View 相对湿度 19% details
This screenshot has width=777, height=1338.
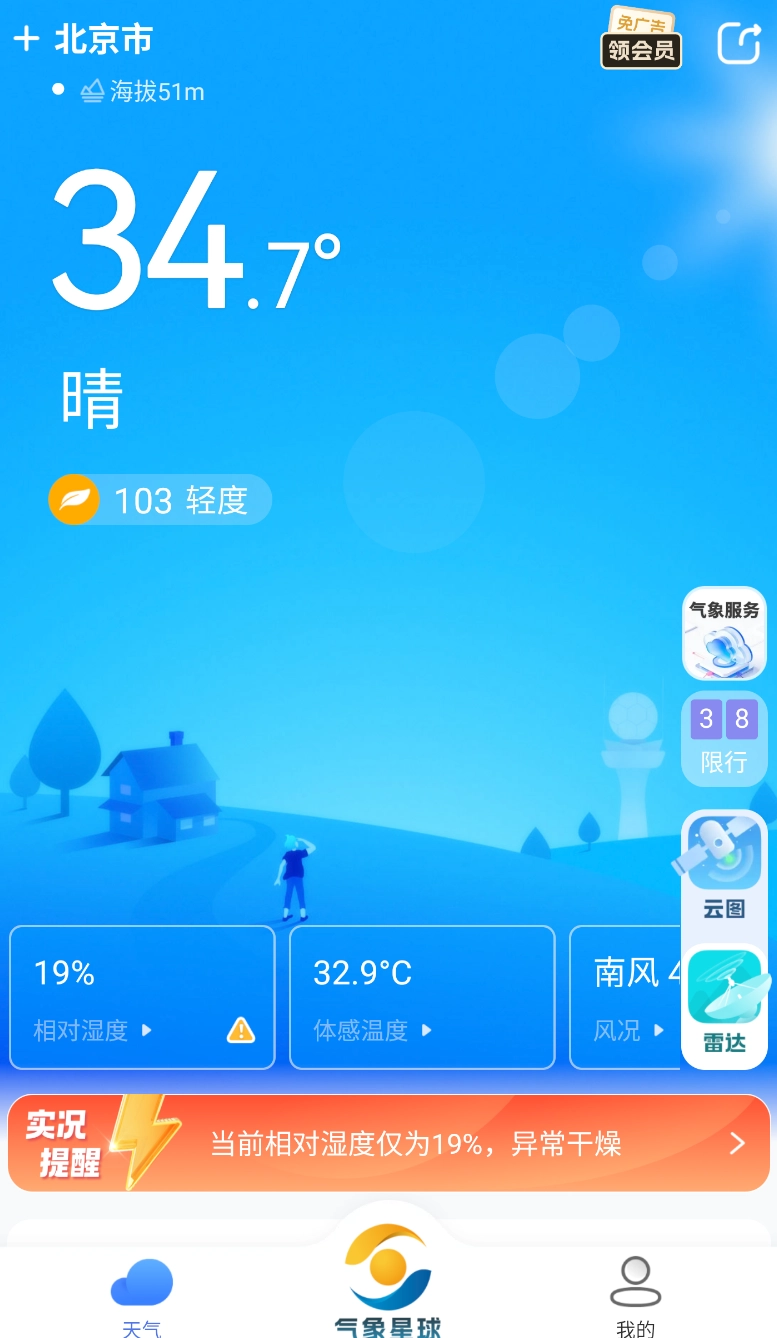142,997
